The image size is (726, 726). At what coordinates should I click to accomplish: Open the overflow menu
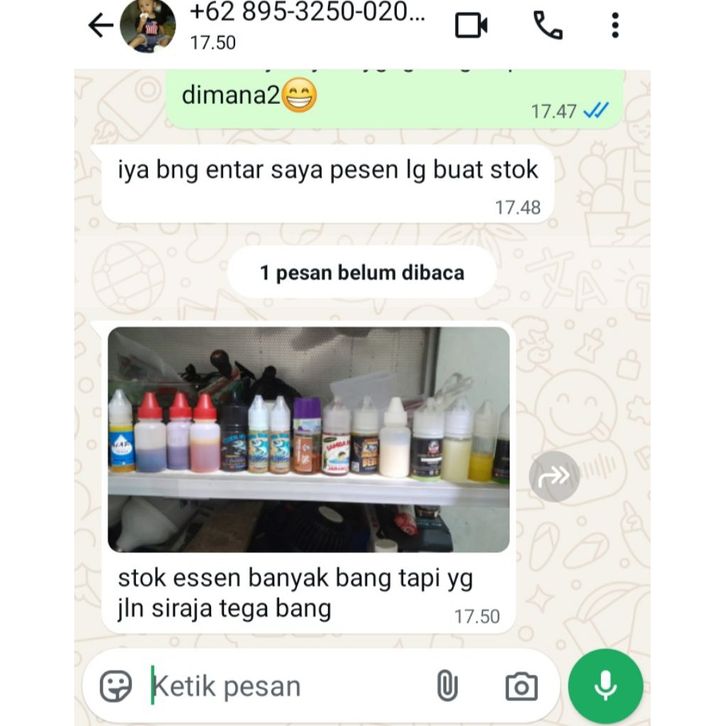tap(615, 25)
